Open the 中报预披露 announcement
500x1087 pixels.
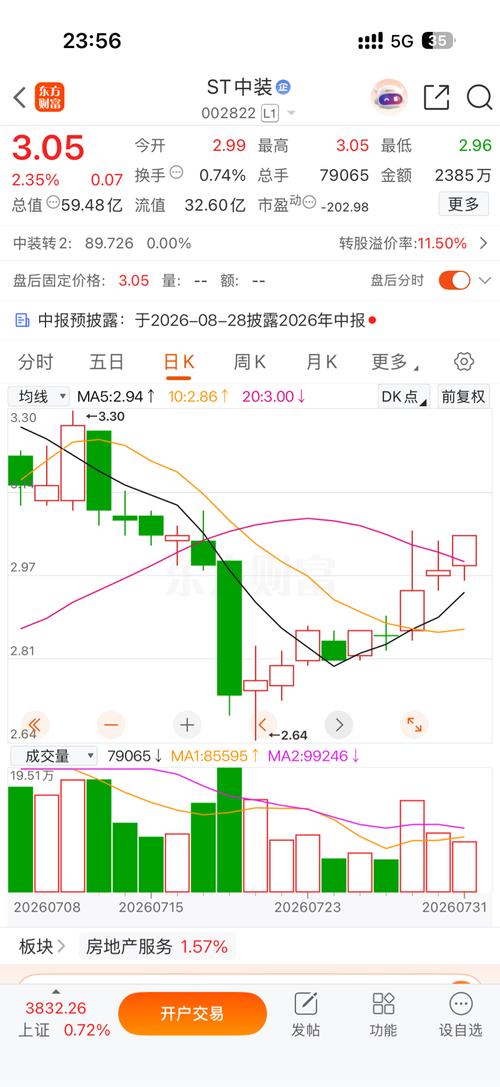point(196,320)
